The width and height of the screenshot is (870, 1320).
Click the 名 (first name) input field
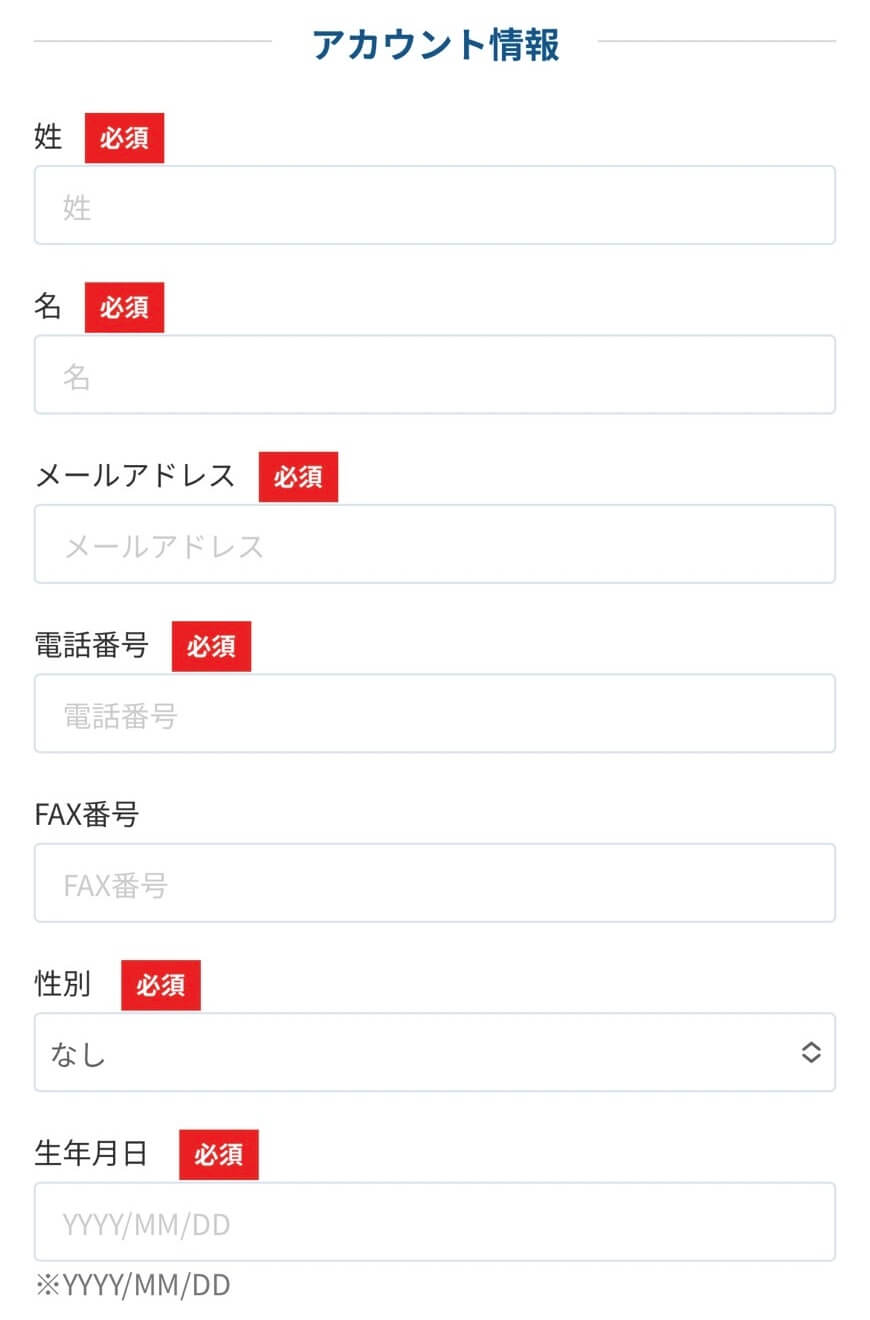(x=435, y=375)
